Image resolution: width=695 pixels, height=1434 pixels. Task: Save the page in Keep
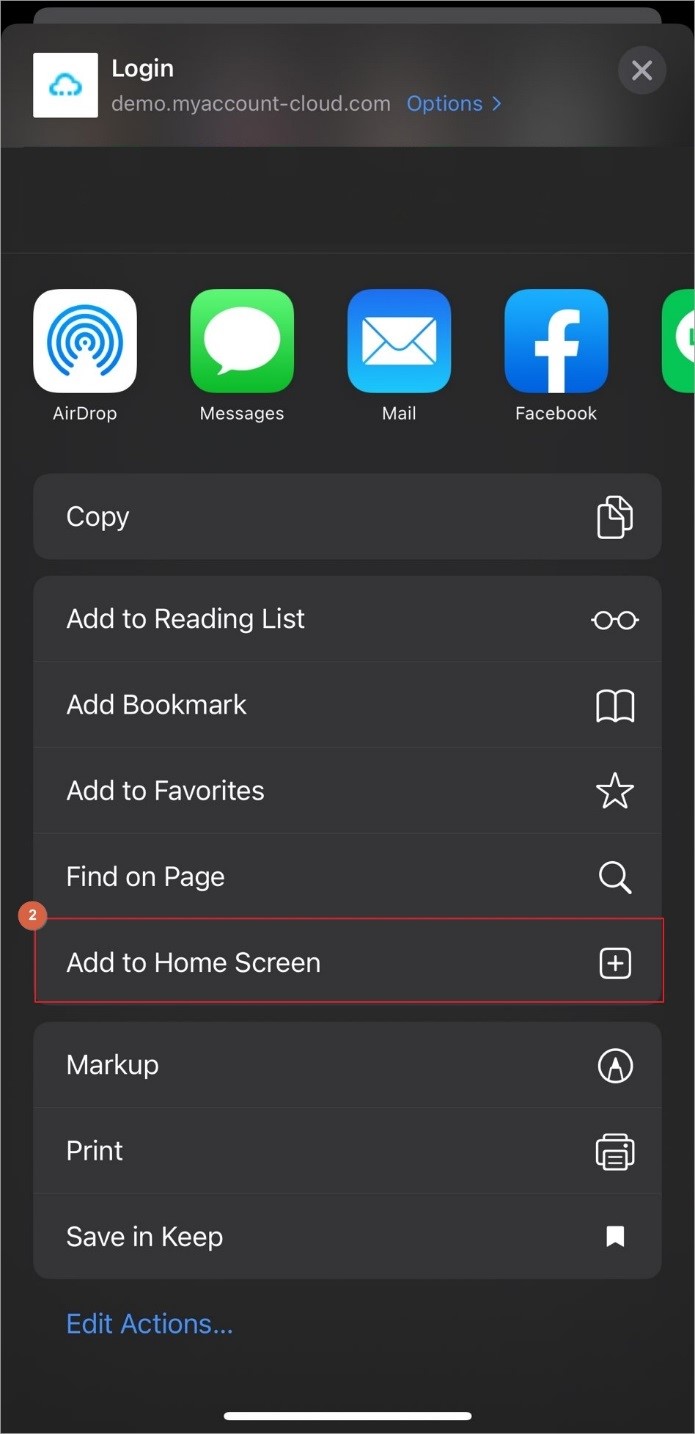point(347,1237)
